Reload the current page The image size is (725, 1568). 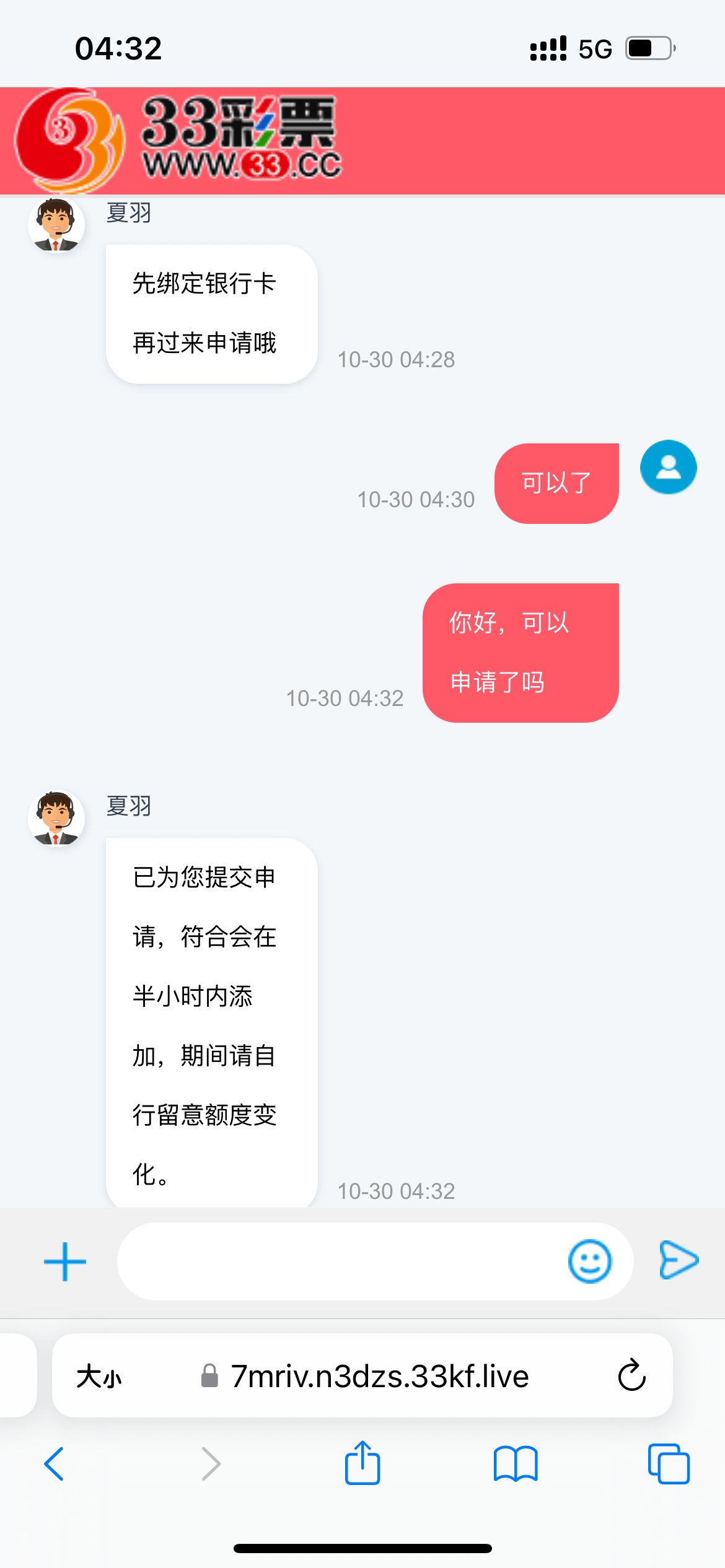pos(631,1376)
